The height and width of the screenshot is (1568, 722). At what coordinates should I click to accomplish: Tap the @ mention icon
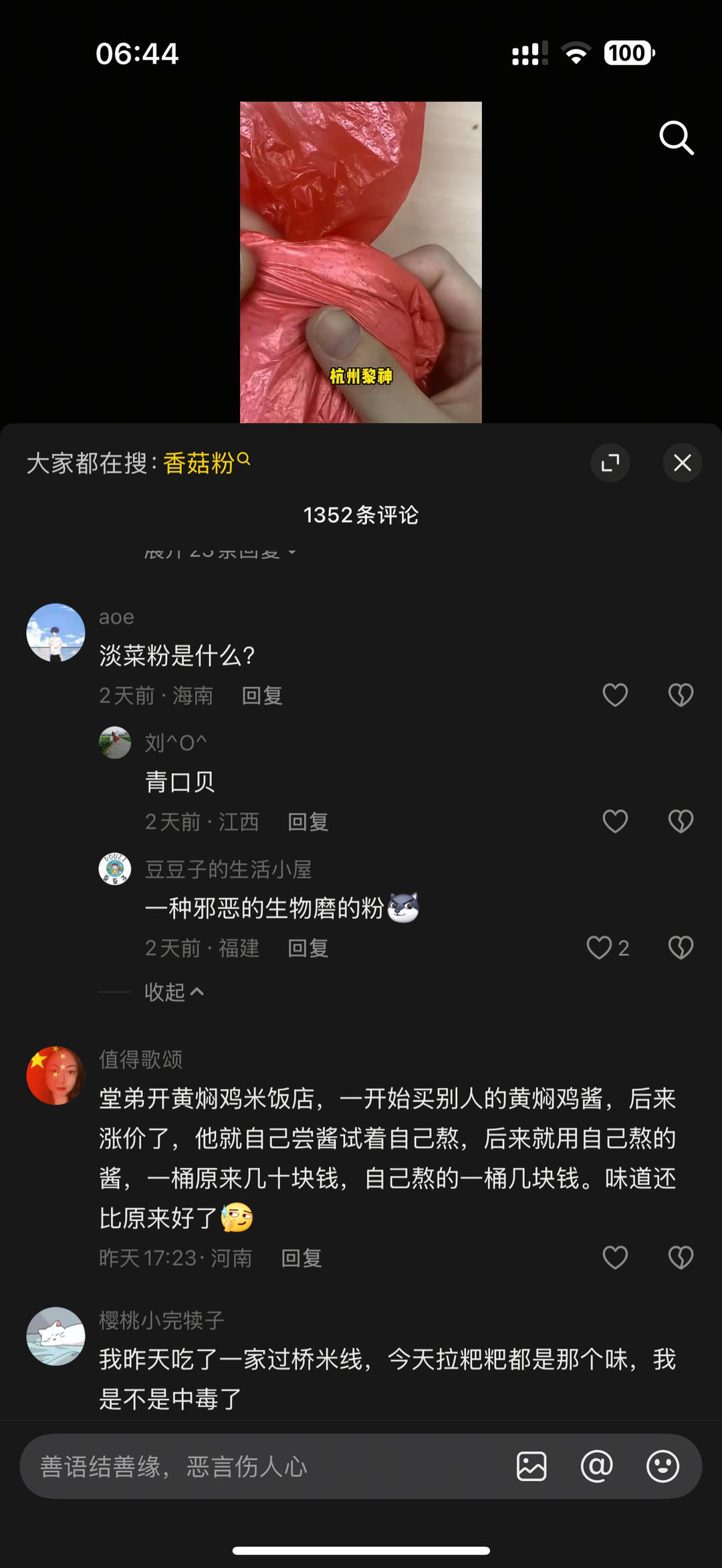(x=597, y=1466)
